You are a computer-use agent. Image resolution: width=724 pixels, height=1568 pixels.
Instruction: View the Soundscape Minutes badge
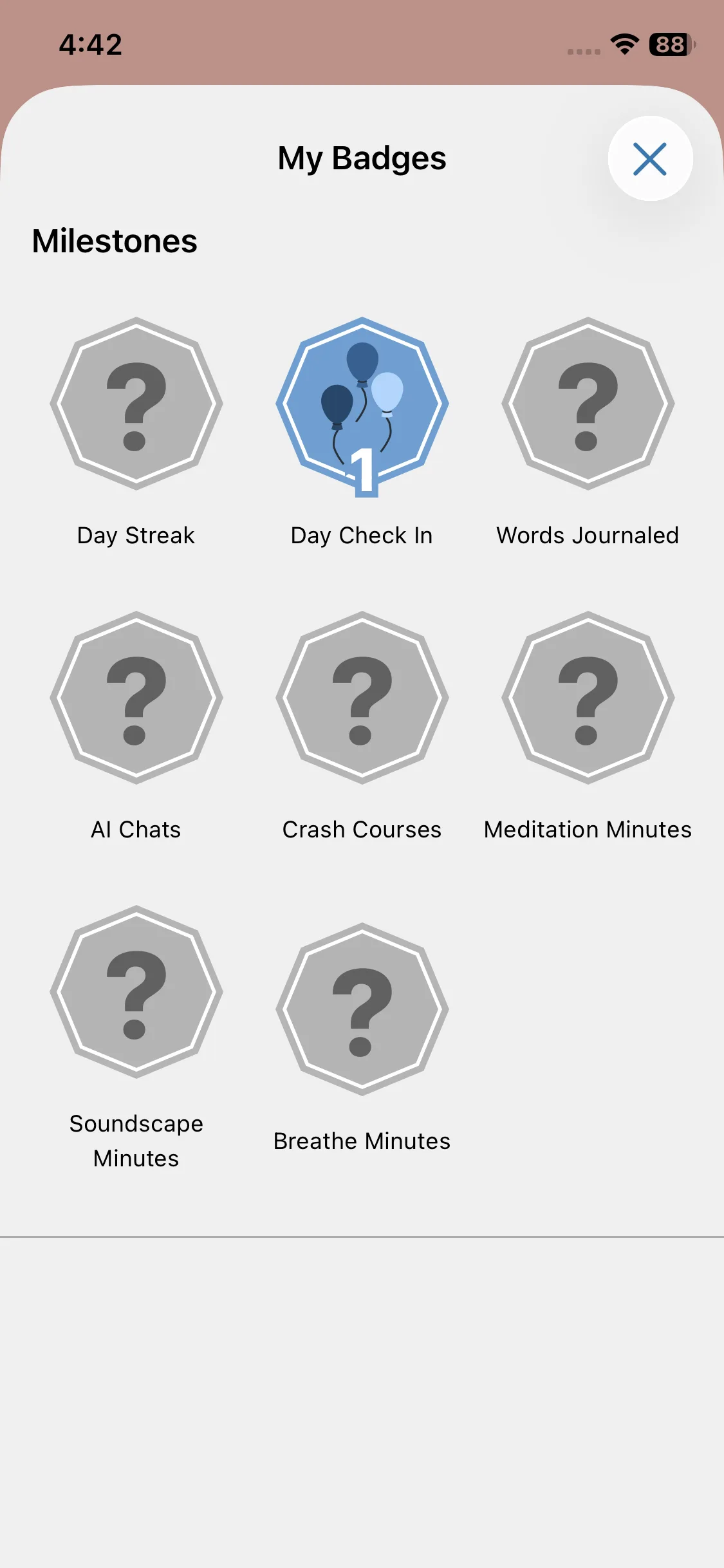(136, 992)
